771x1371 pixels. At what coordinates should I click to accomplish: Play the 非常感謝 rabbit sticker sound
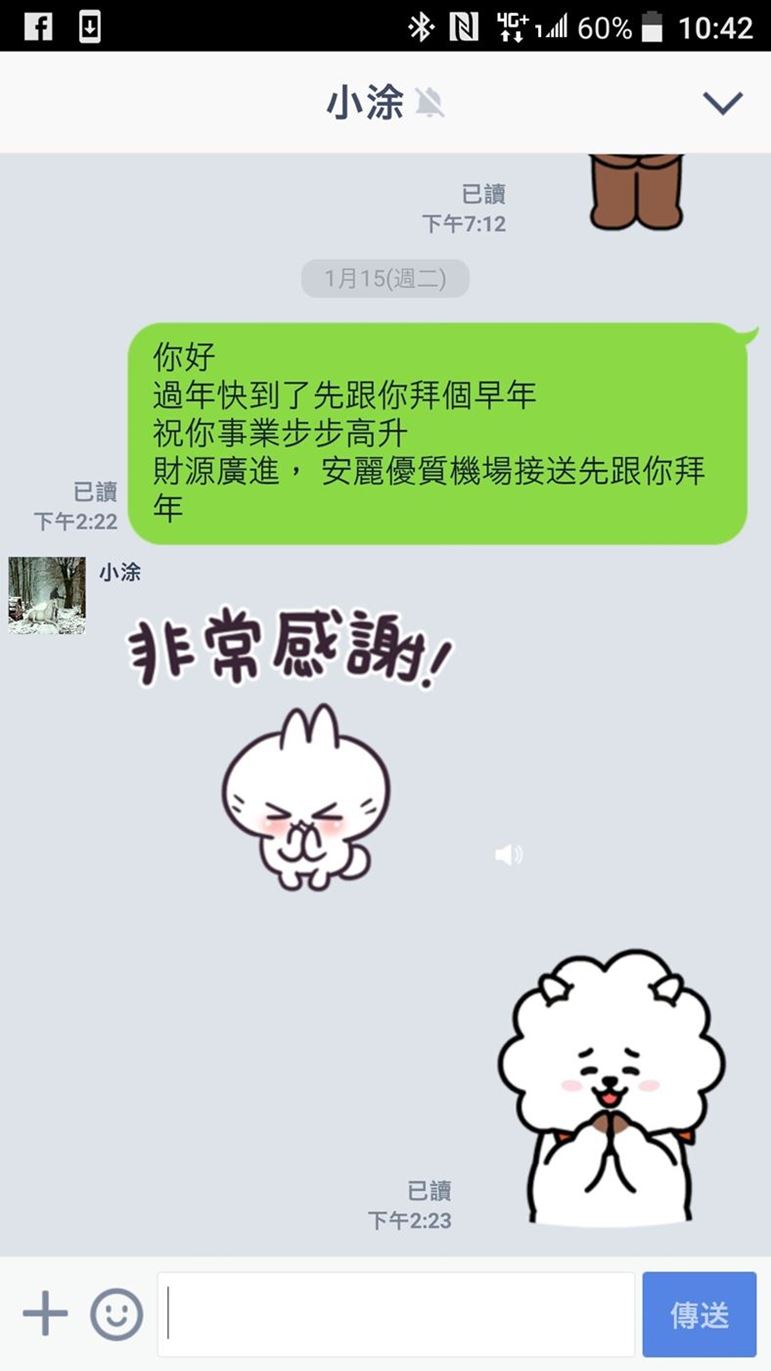coord(509,854)
